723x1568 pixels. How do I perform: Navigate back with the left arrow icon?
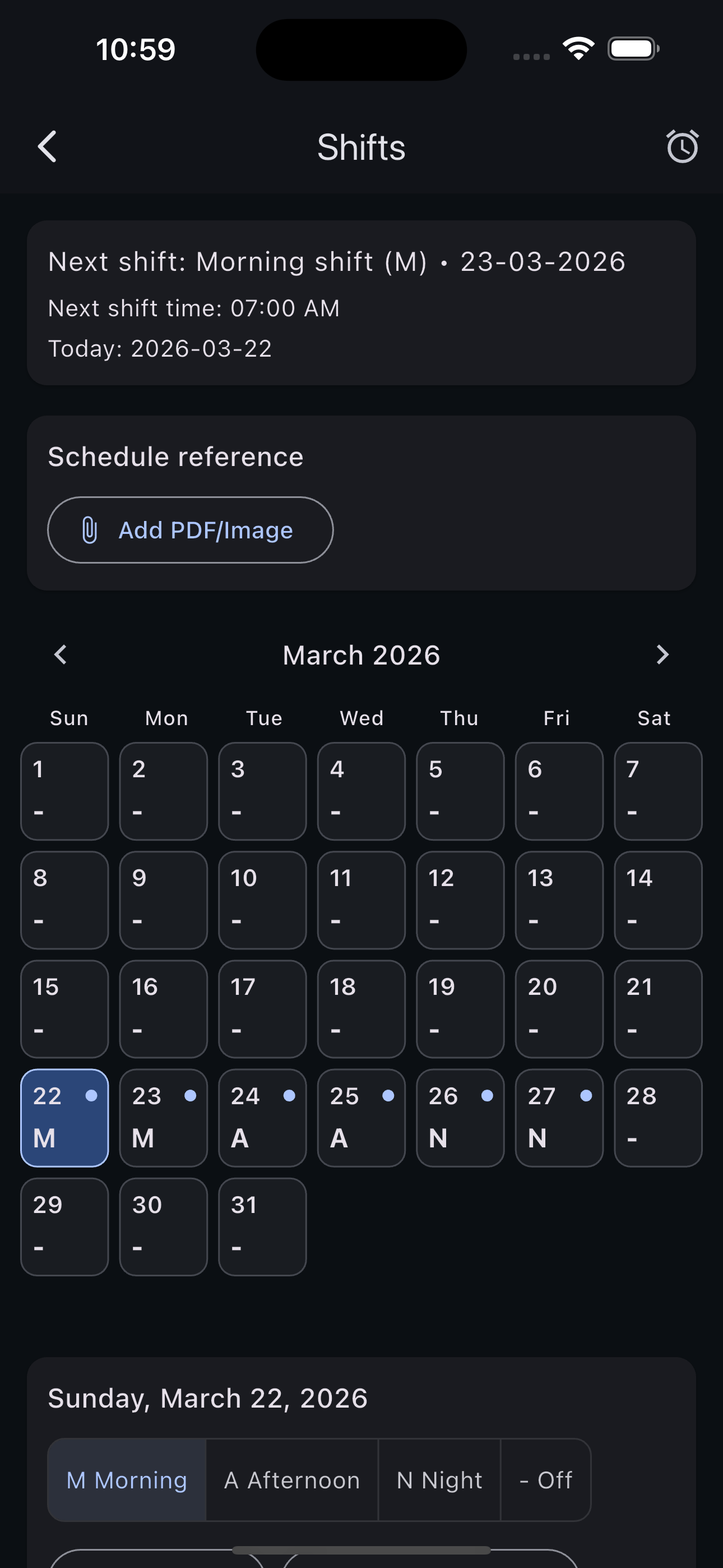pos(47,147)
